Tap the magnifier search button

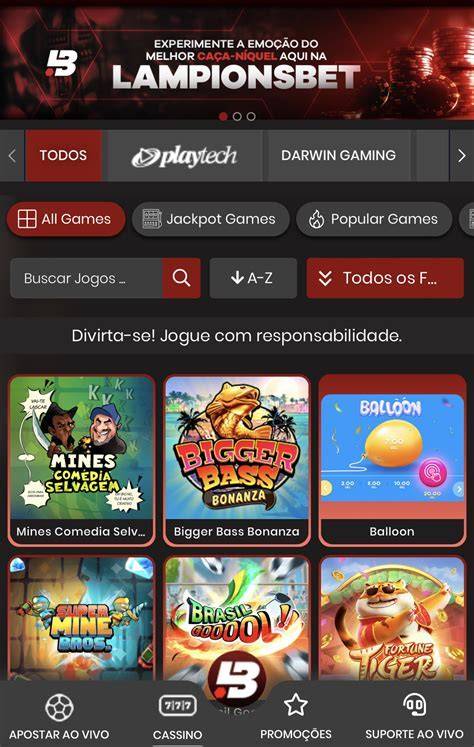(x=182, y=278)
